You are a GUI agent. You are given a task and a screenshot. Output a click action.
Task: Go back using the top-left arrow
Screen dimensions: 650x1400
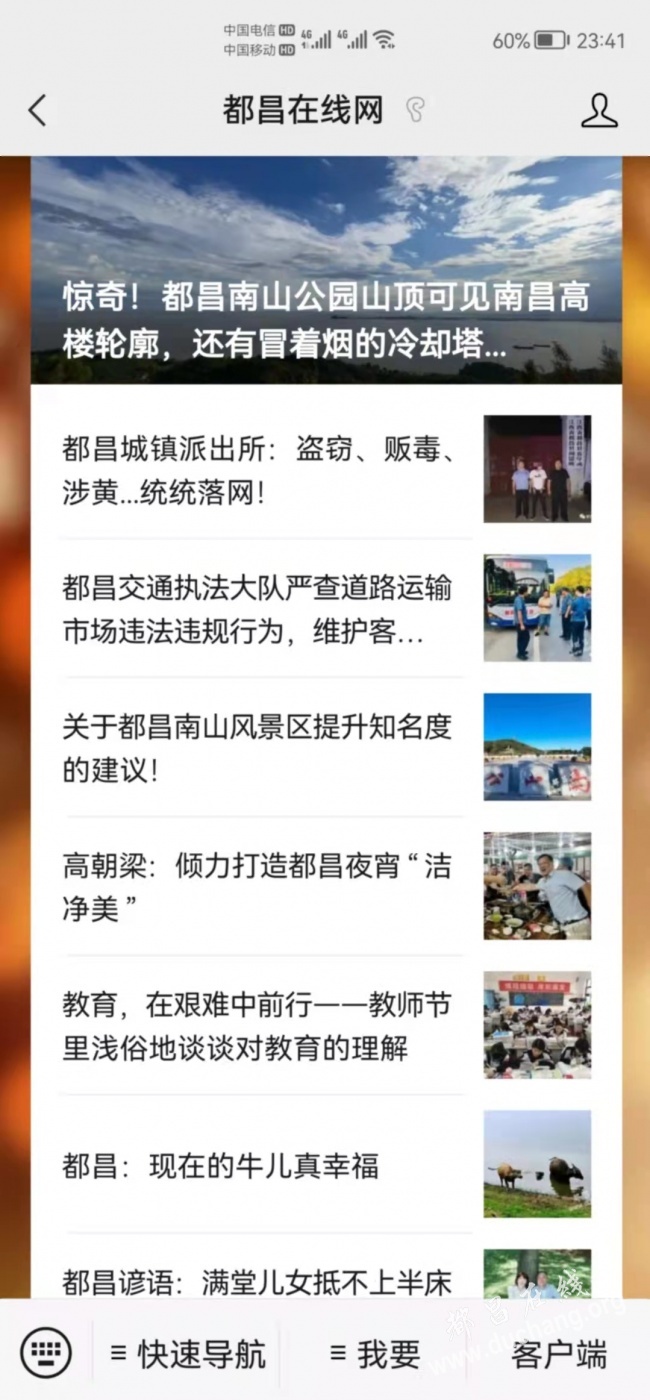37,110
